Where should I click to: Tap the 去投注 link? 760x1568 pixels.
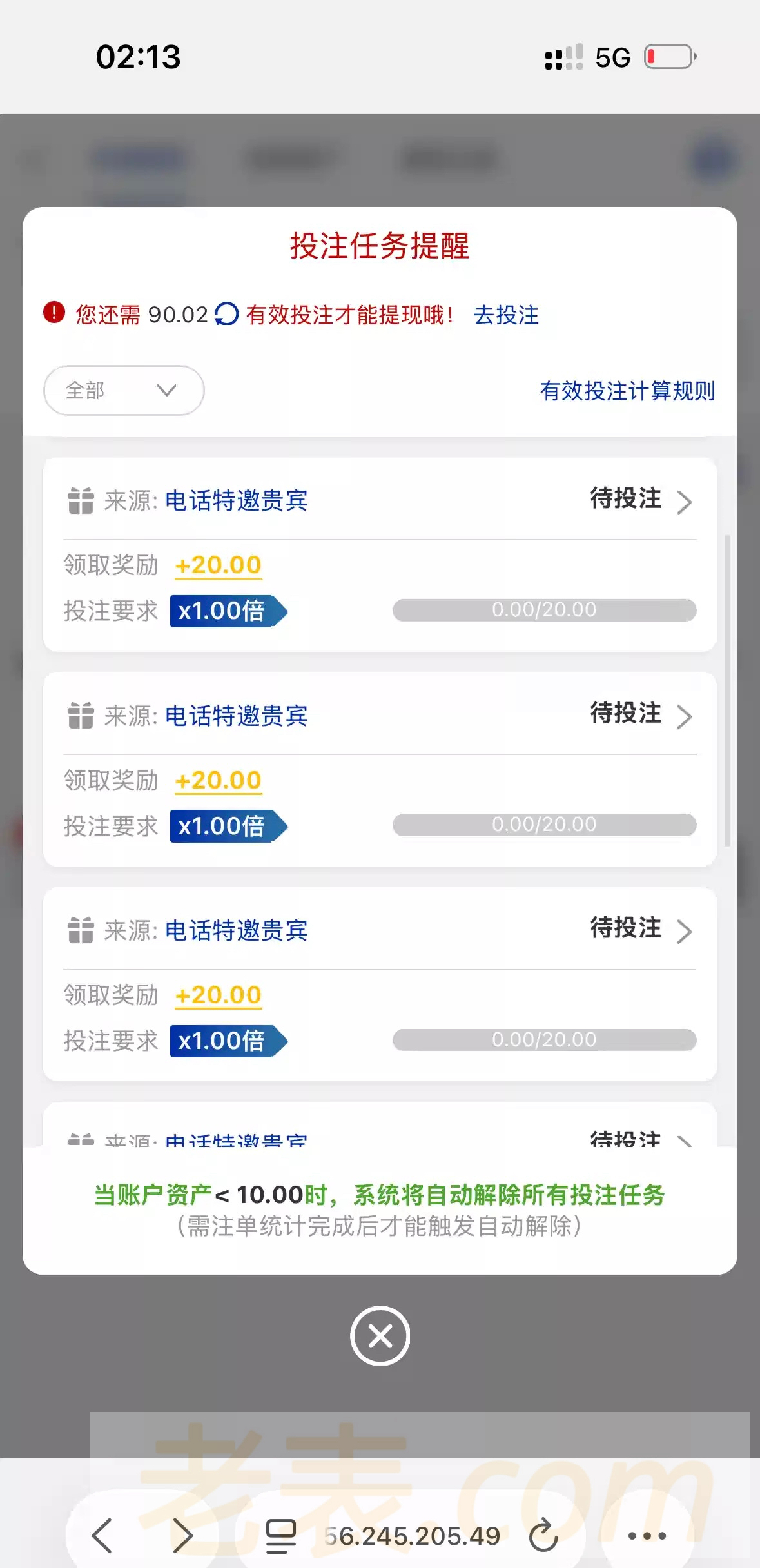tap(506, 315)
